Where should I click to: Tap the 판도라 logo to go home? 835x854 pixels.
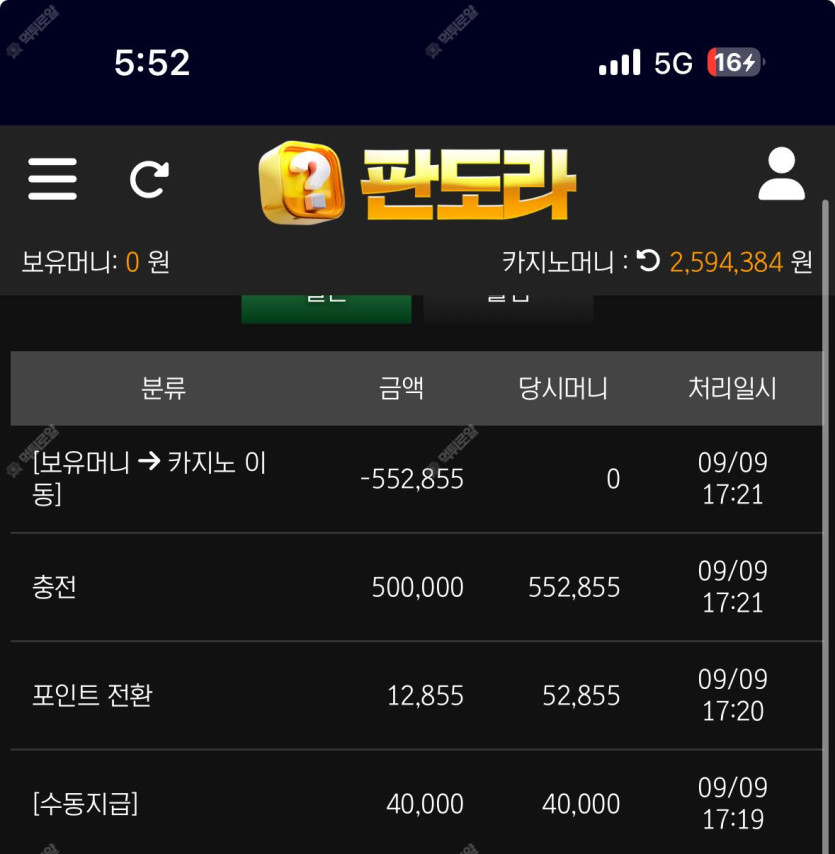tap(418, 182)
